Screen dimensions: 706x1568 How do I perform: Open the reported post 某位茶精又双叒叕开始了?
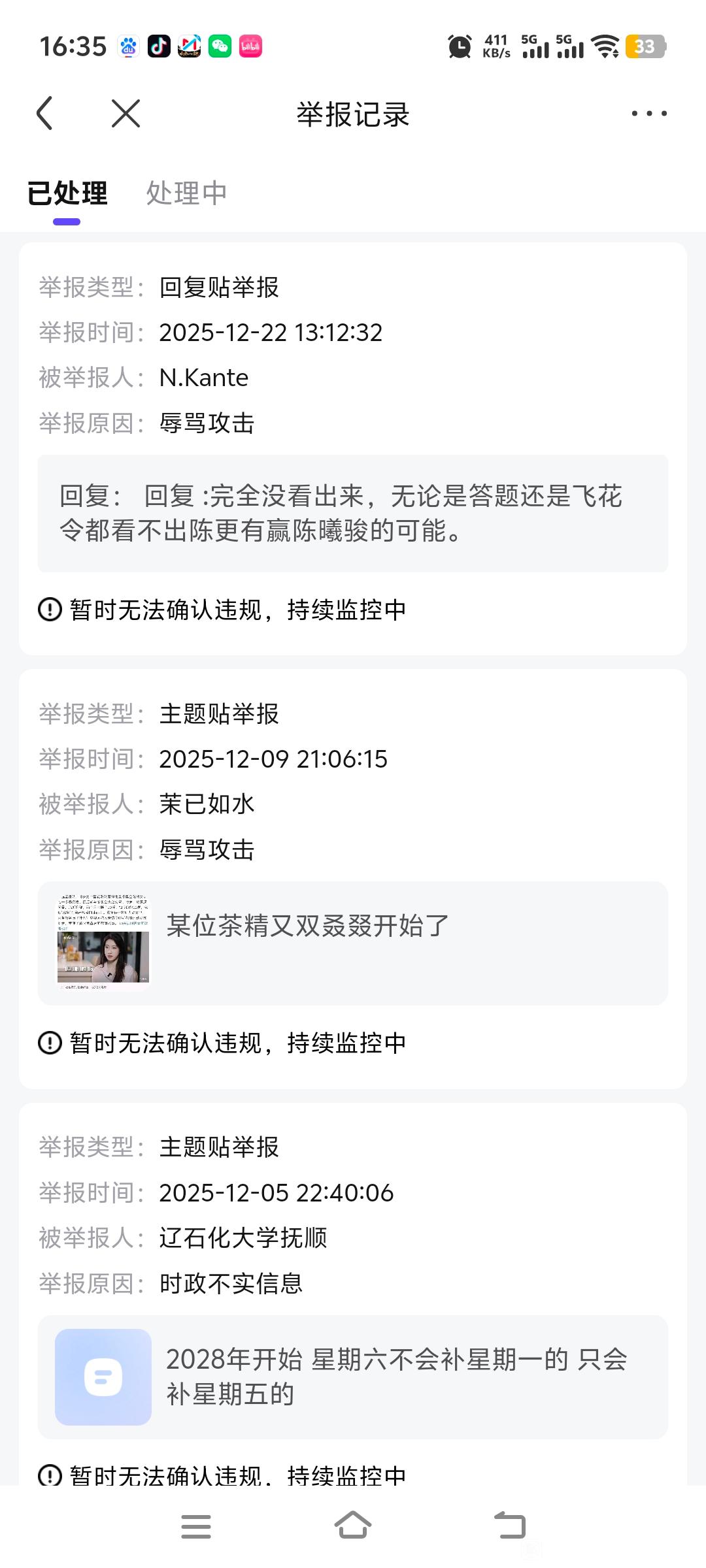click(x=353, y=943)
